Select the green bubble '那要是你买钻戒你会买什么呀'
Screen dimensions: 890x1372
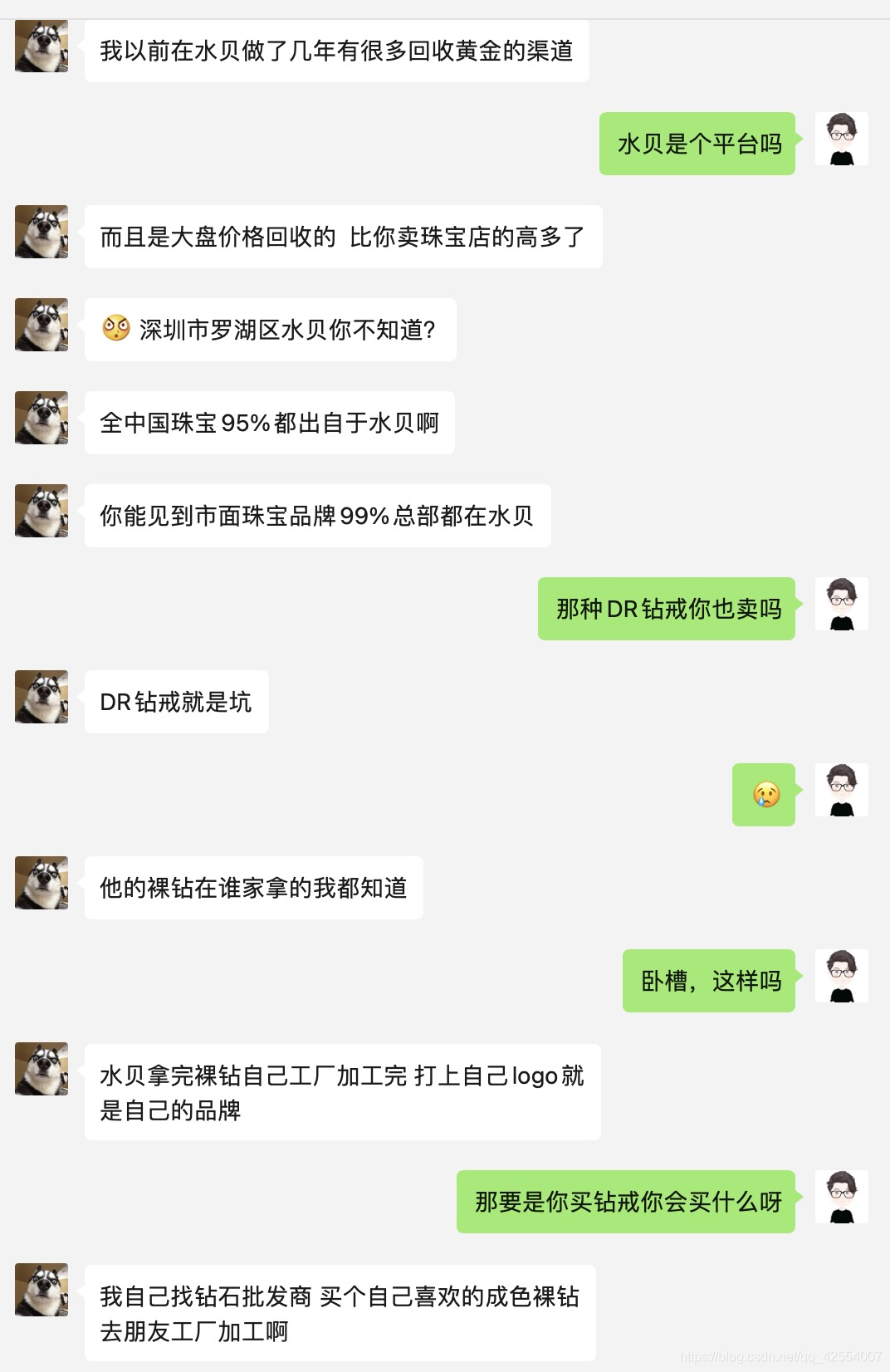pyautogui.click(x=627, y=1202)
